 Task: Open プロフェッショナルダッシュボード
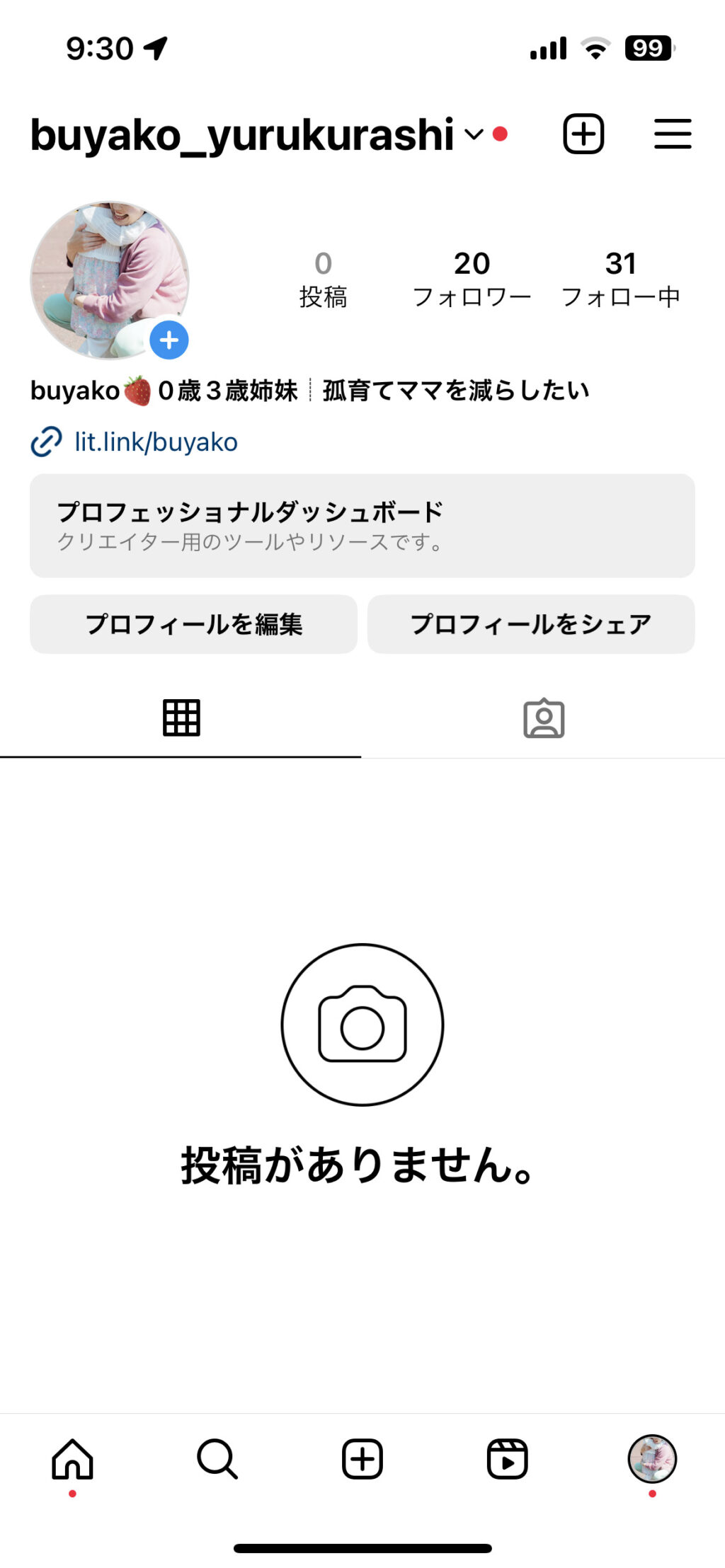point(362,526)
